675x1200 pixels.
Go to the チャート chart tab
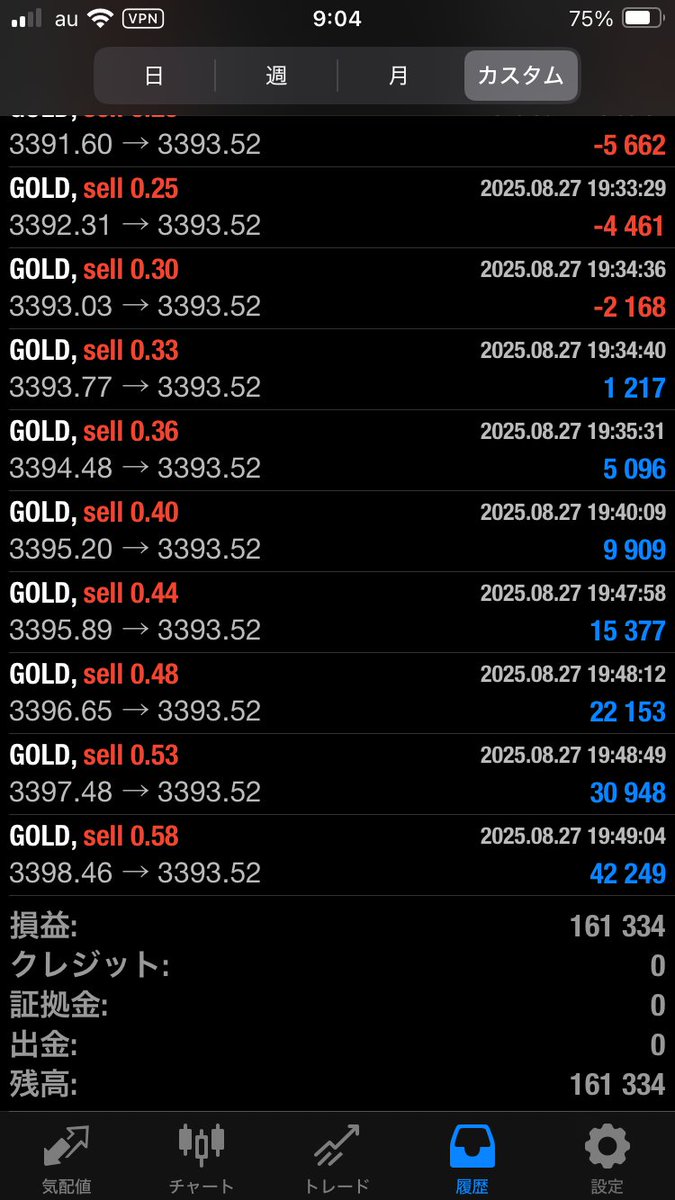(x=201, y=1158)
